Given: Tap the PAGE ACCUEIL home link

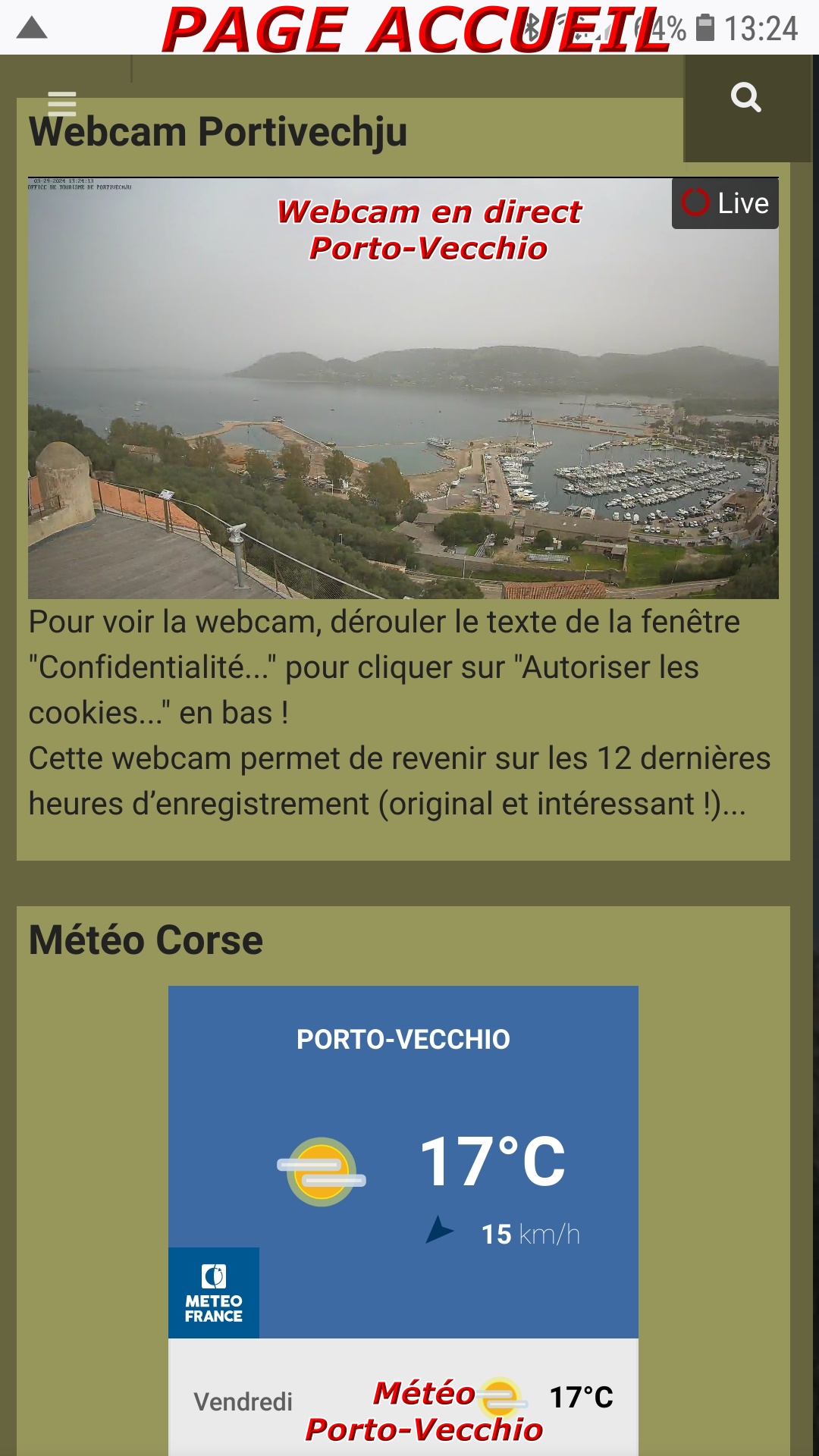Looking at the screenshot, I should tap(416, 30).
